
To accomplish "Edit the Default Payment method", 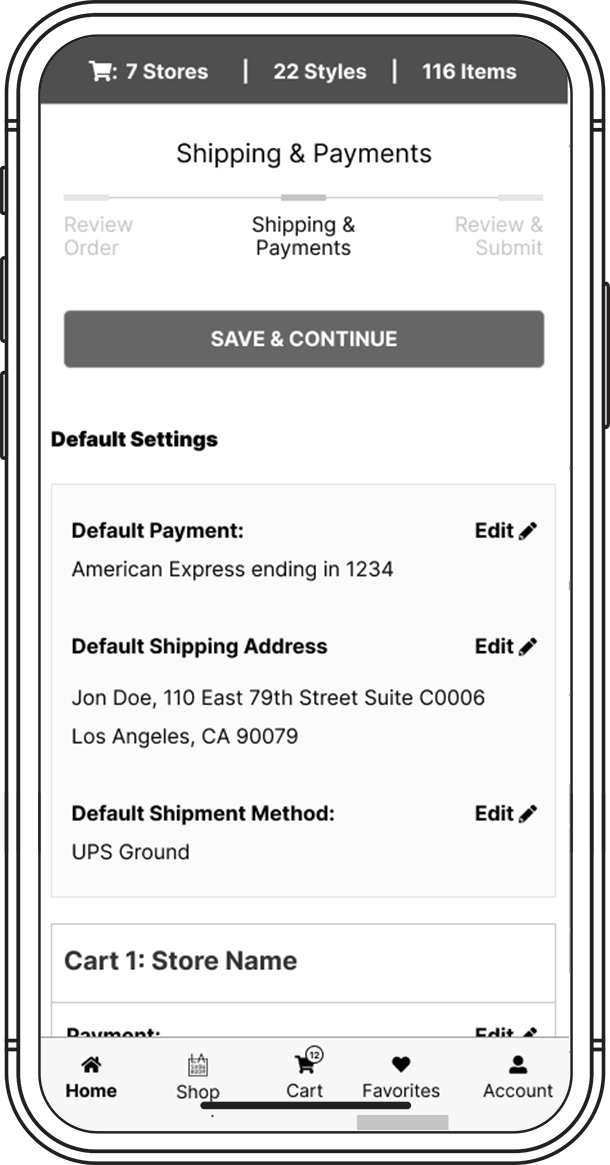I will 505,531.
